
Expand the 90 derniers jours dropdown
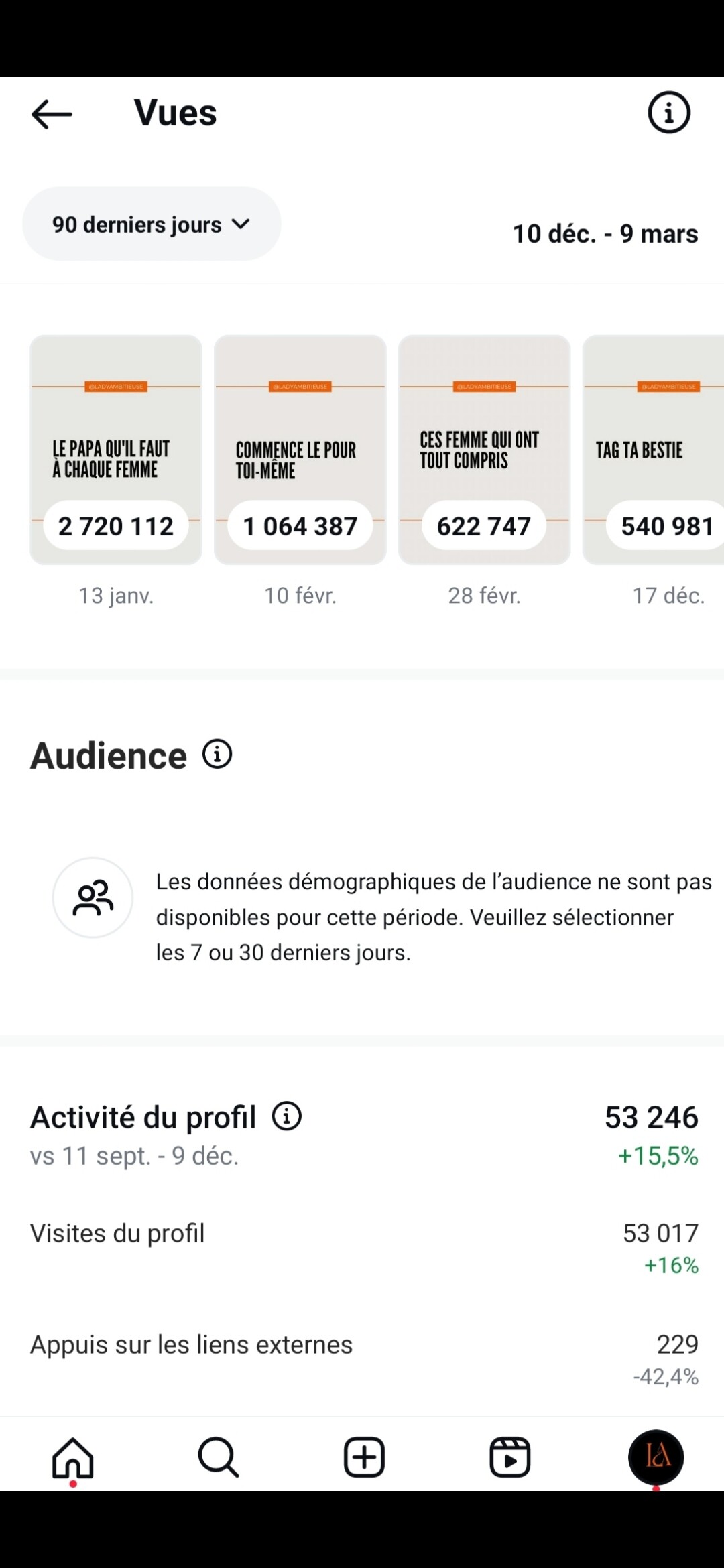152,224
